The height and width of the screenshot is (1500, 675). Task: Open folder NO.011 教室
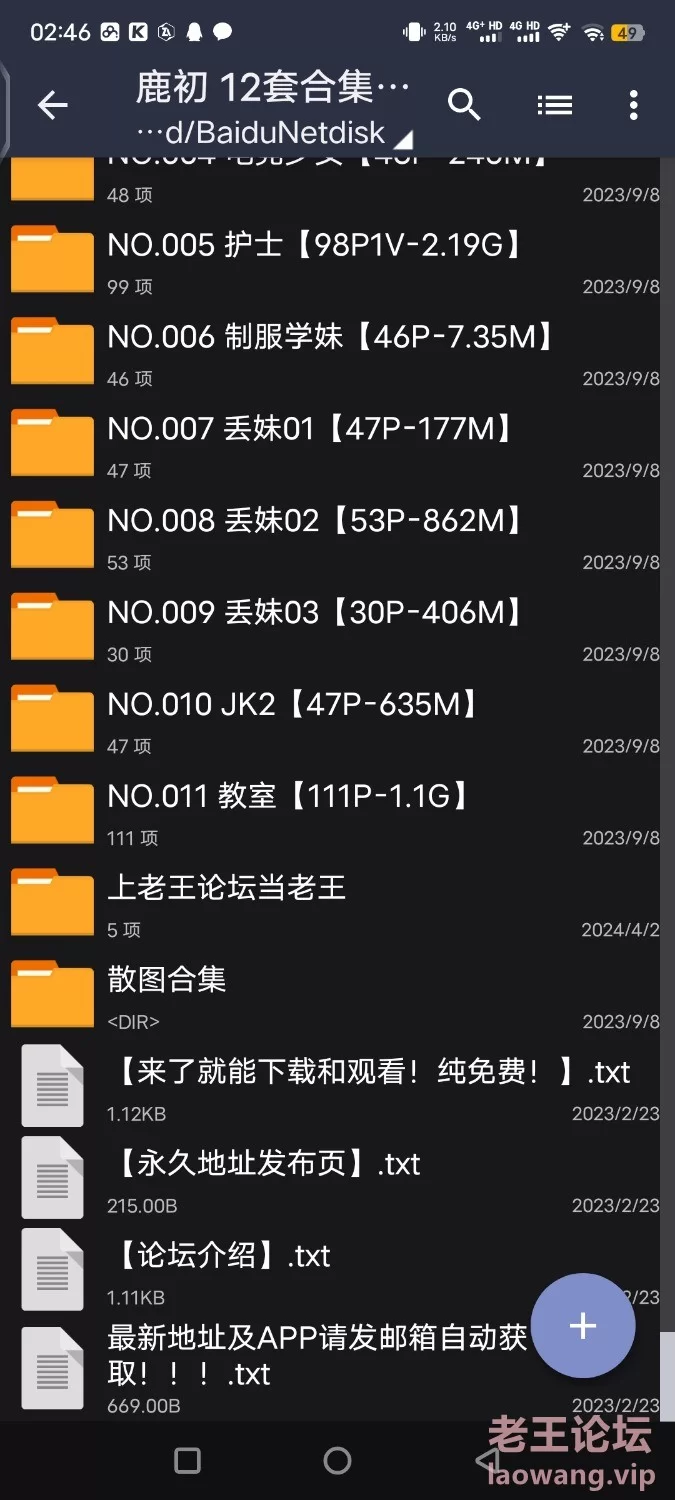point(337,812)
